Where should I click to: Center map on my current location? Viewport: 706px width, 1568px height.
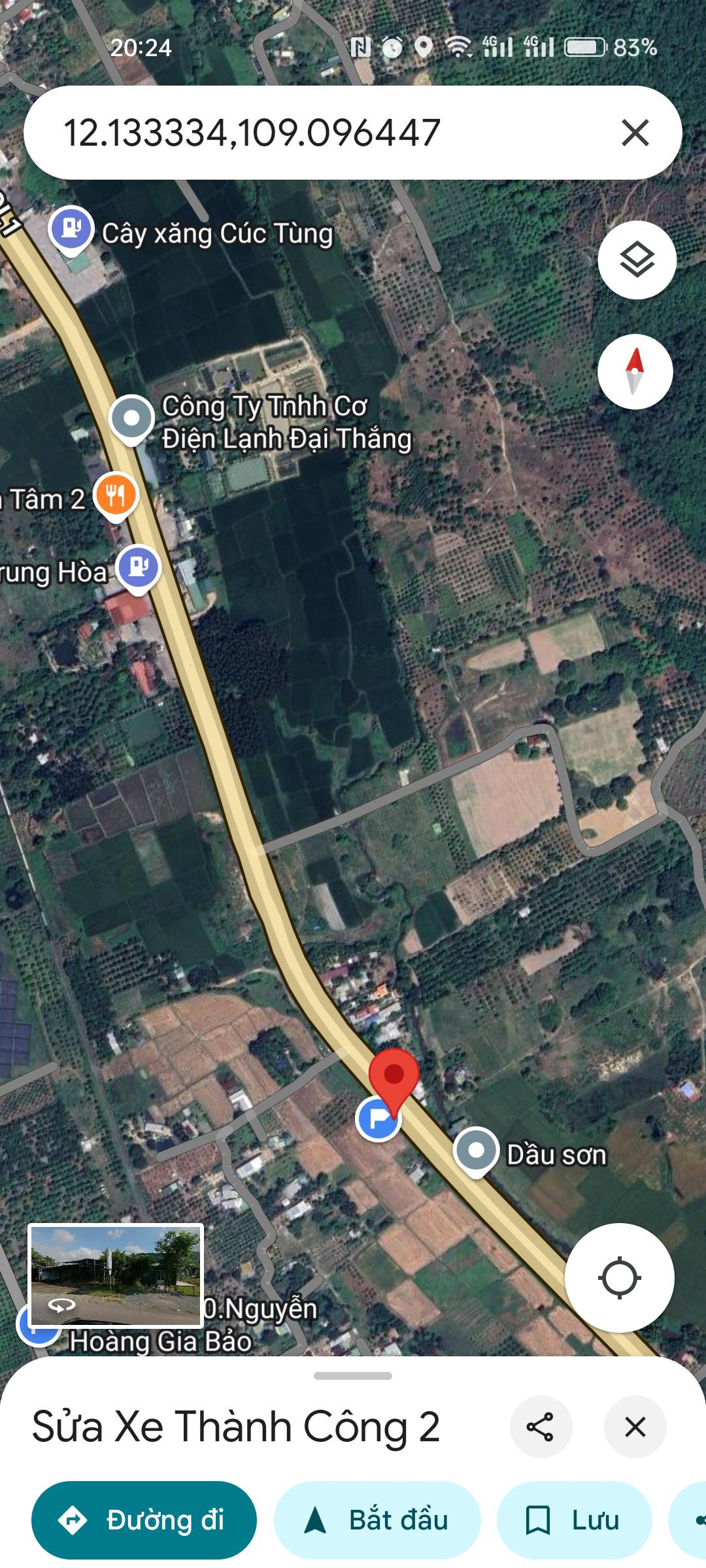tap(619, 1277)
